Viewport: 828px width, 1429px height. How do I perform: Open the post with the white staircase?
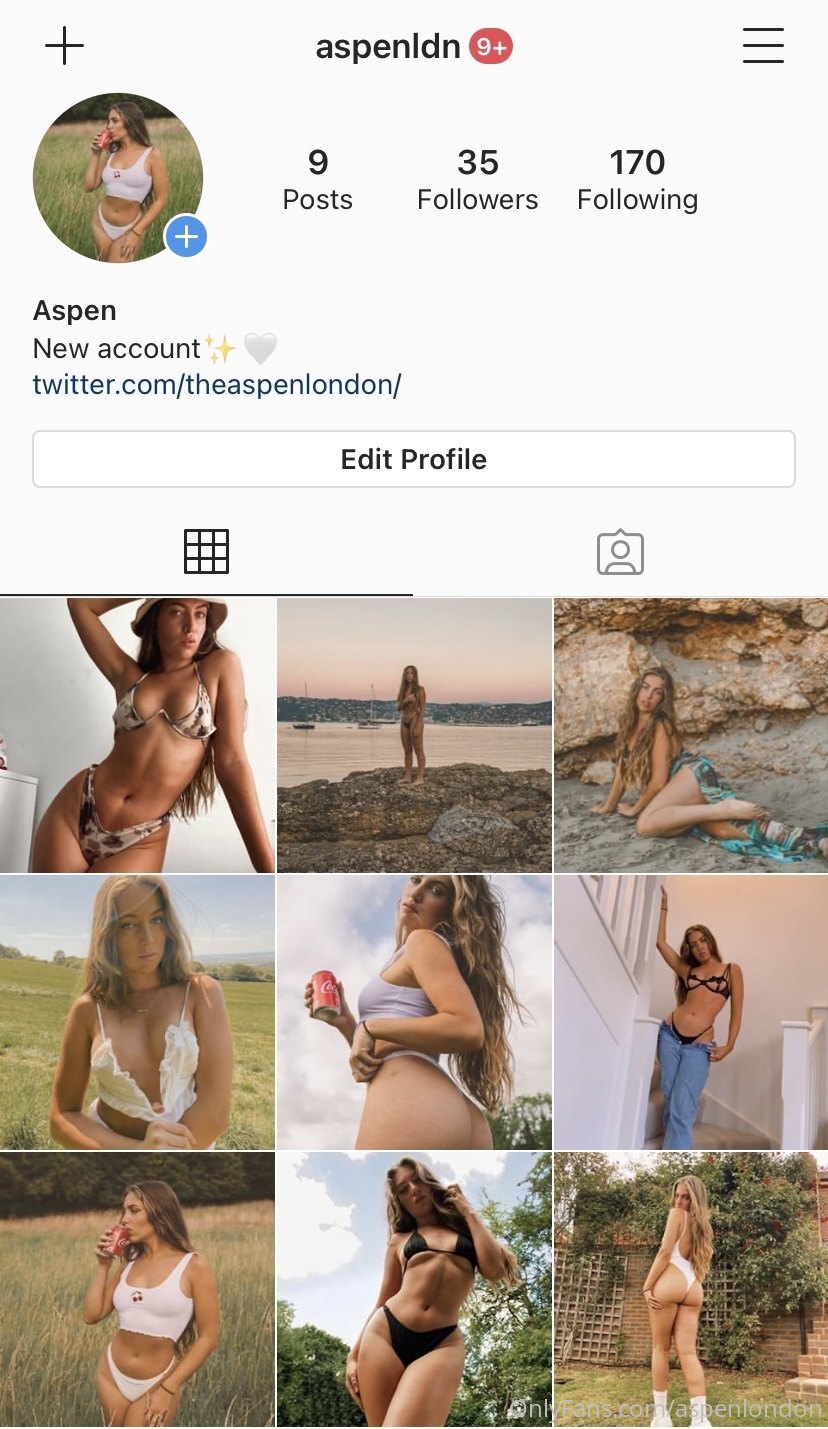click(691, 1012)
